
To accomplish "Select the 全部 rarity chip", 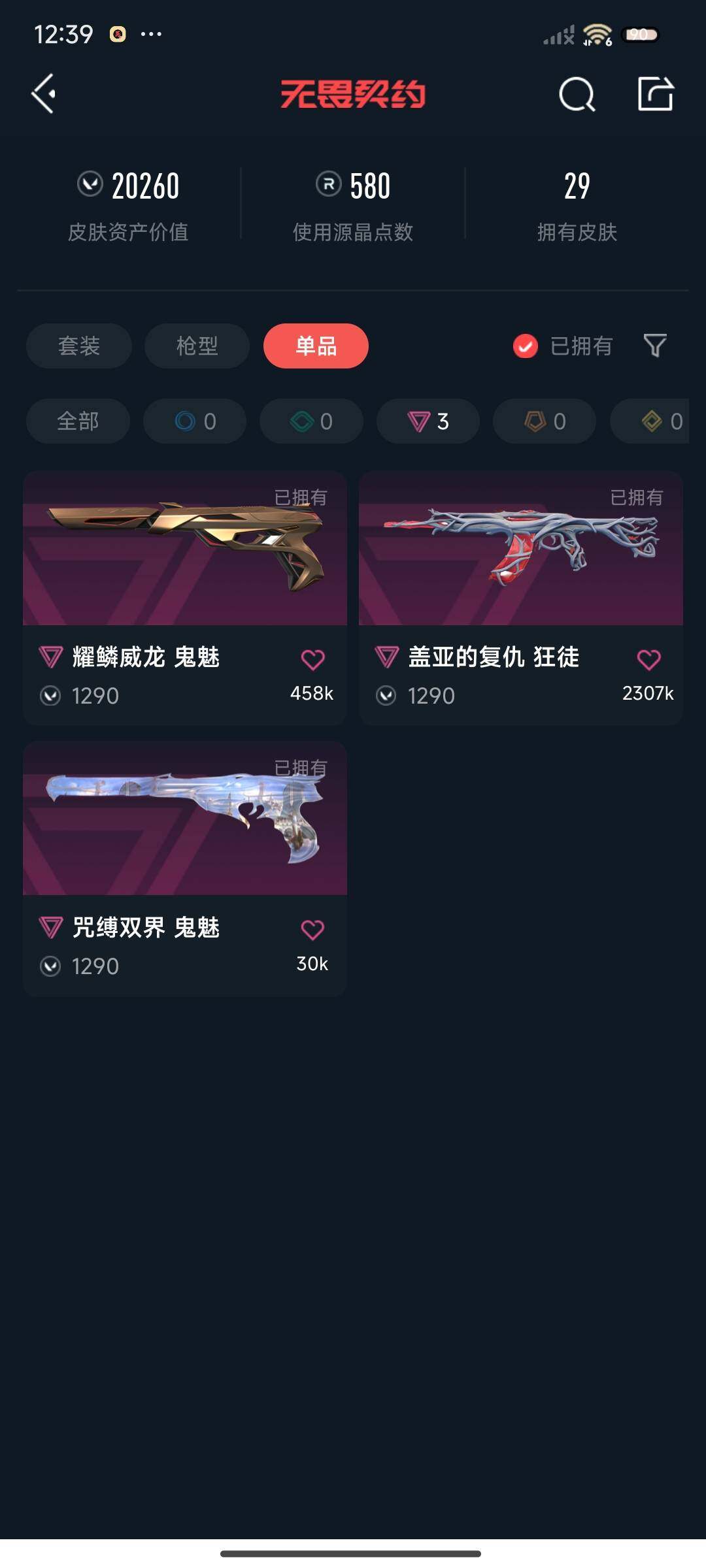I will coord(78,421).
